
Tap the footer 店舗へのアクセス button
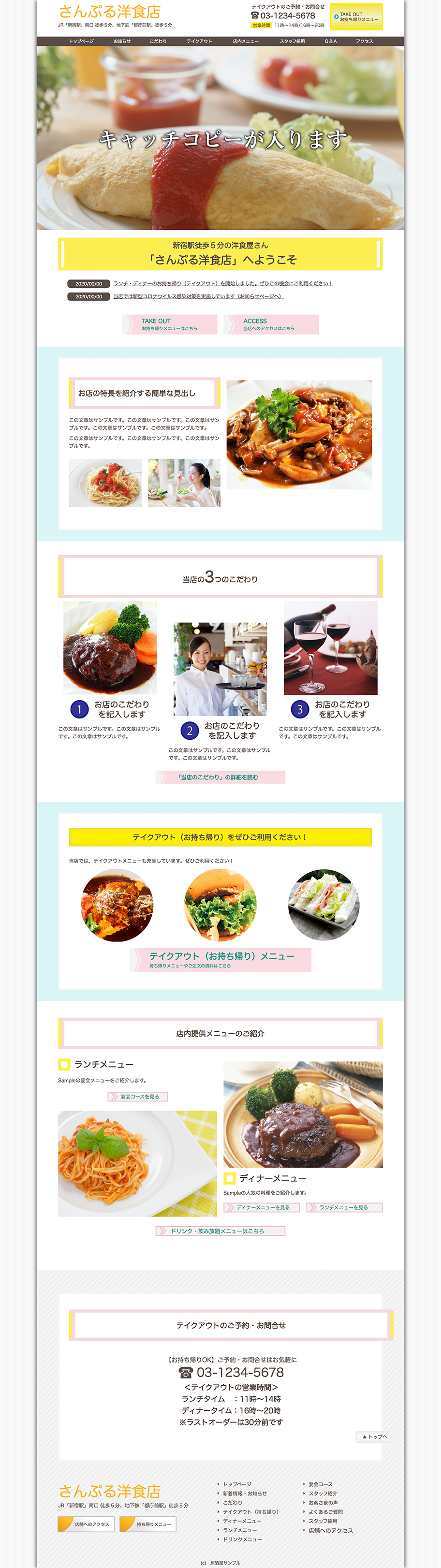click(87, 1524)
